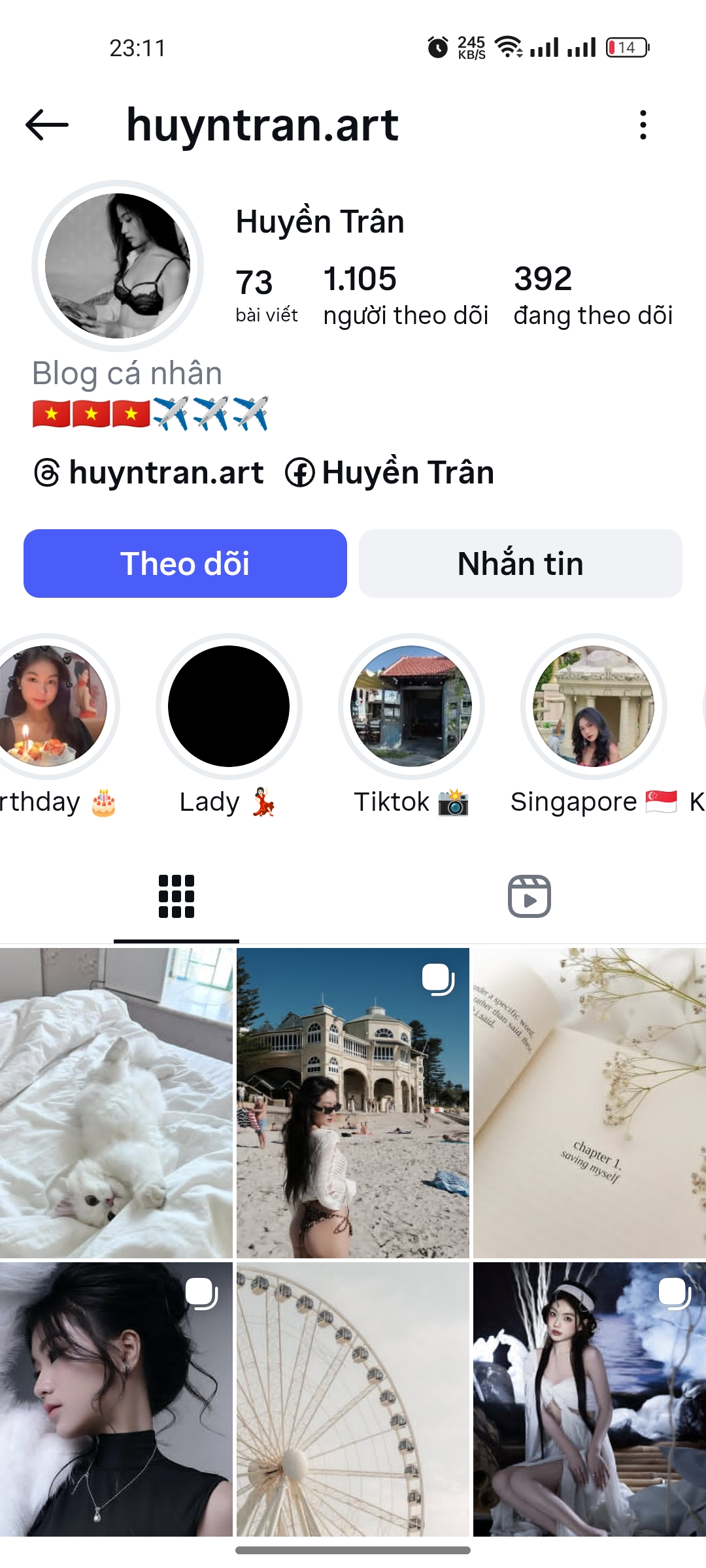Switch to the Reels tab
706x1568 pixels.
coord(529,896)
